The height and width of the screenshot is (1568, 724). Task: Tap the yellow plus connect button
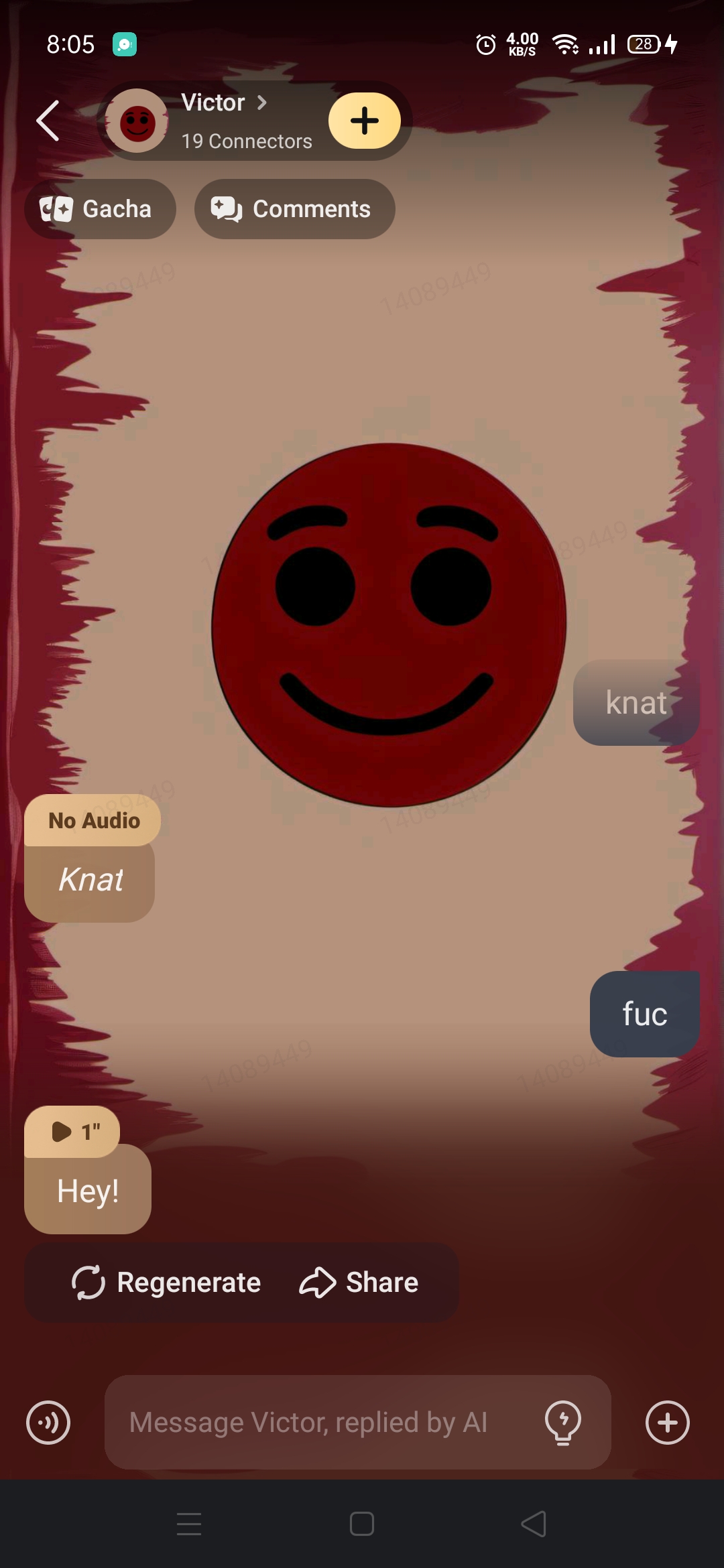(x=364, y=121)
